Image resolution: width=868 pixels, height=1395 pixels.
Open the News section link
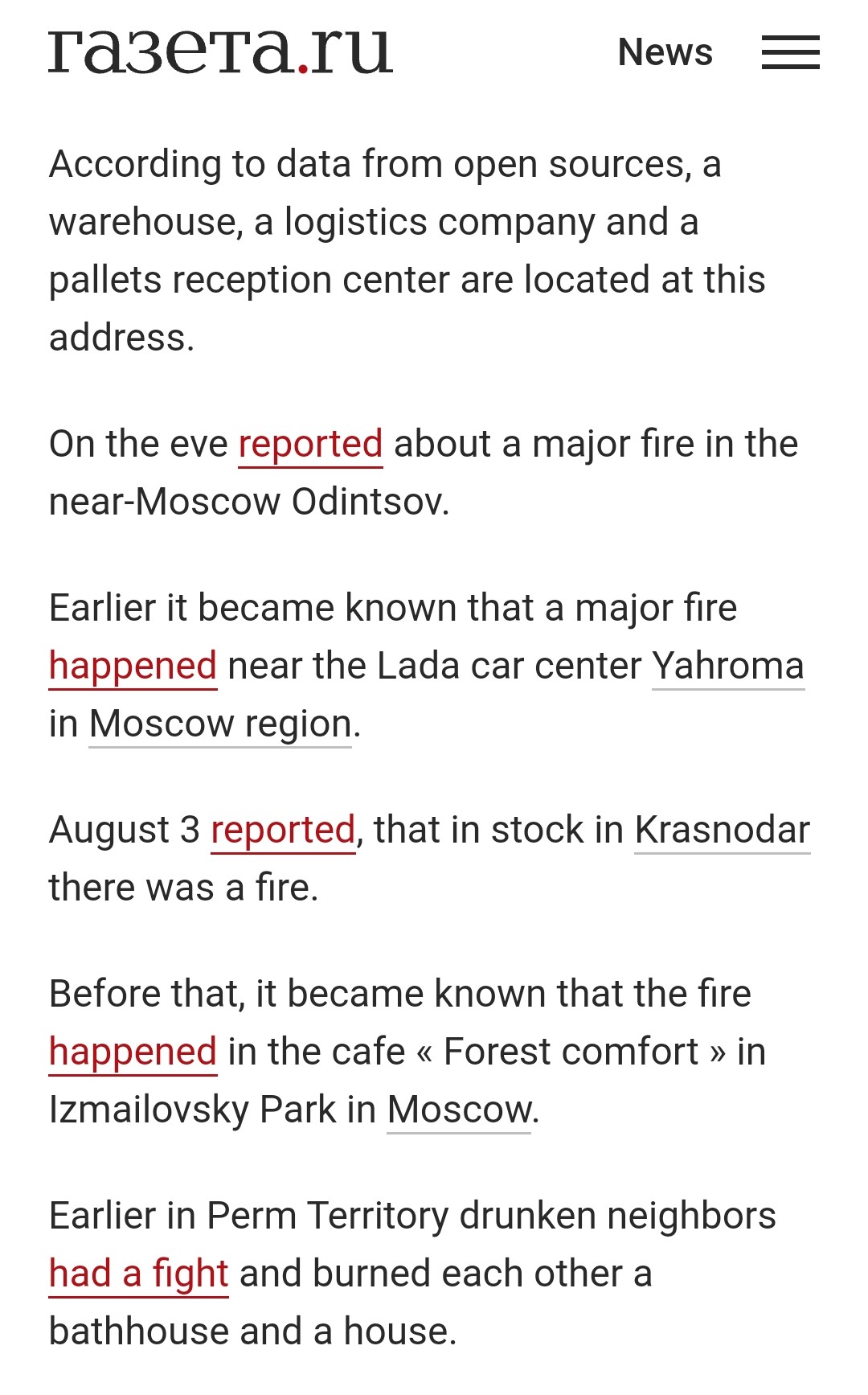665,52
